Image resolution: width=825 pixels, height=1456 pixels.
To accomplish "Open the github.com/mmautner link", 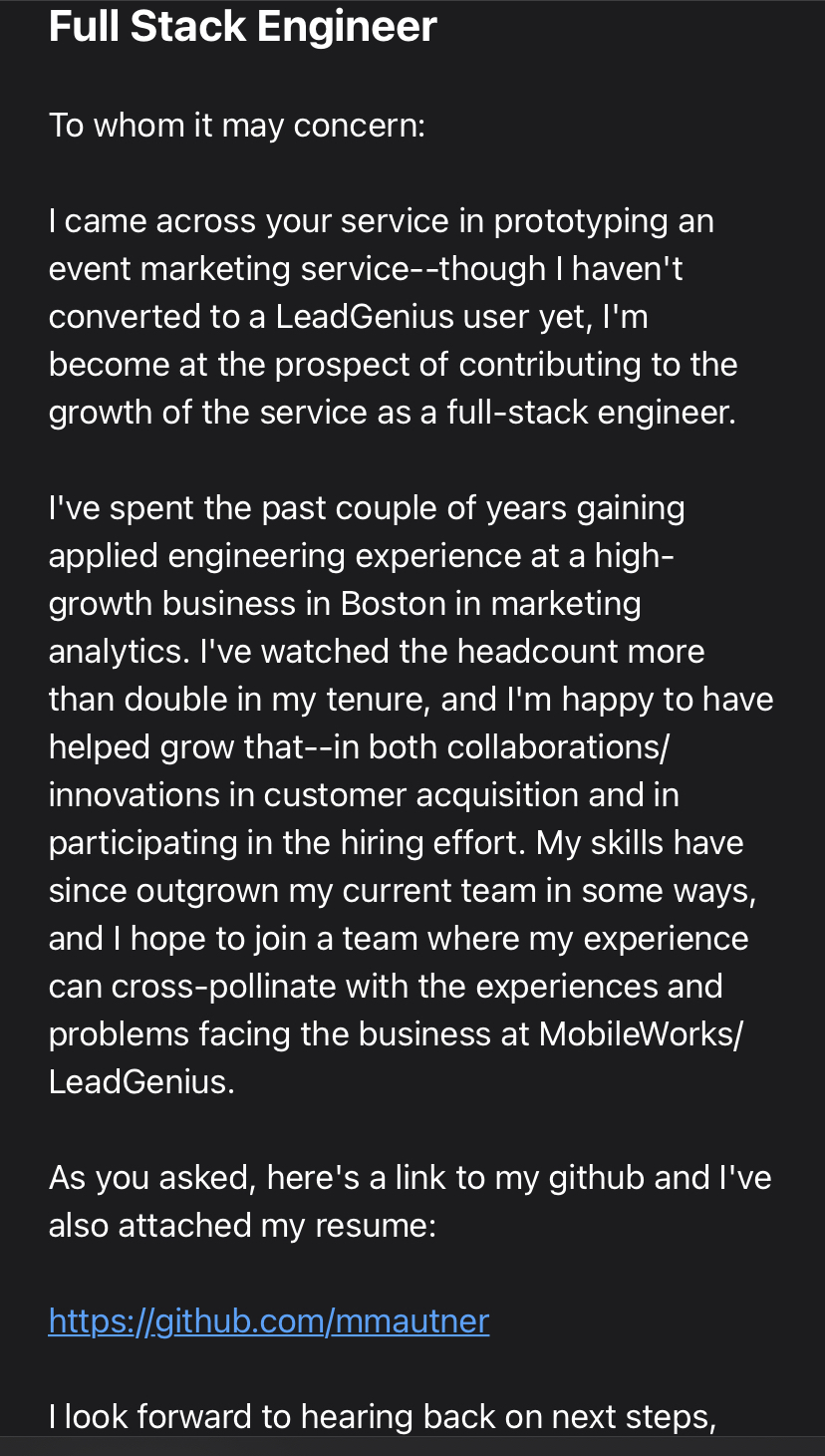I will [x=269, y=1321].
